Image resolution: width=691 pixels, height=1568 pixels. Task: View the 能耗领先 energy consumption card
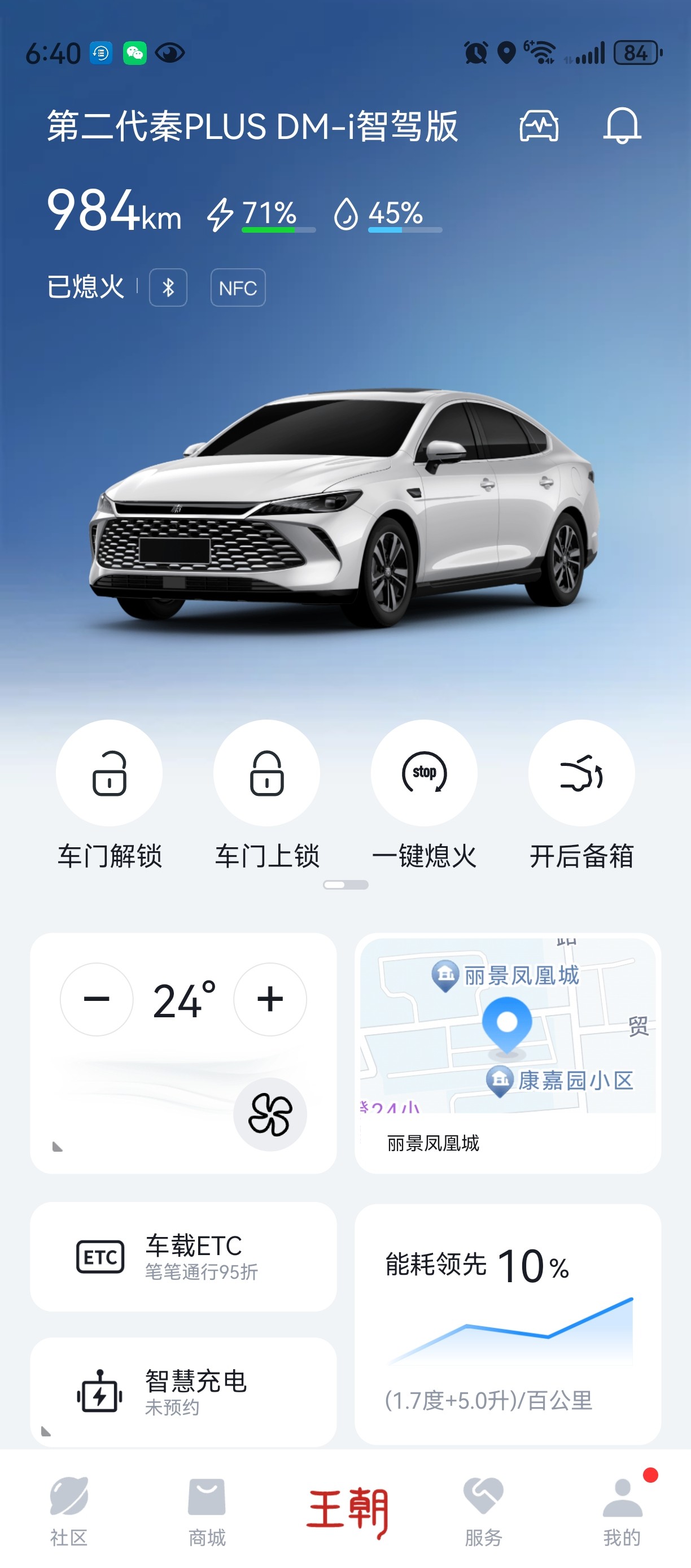pyautogui.click(x=508, y=1323)
